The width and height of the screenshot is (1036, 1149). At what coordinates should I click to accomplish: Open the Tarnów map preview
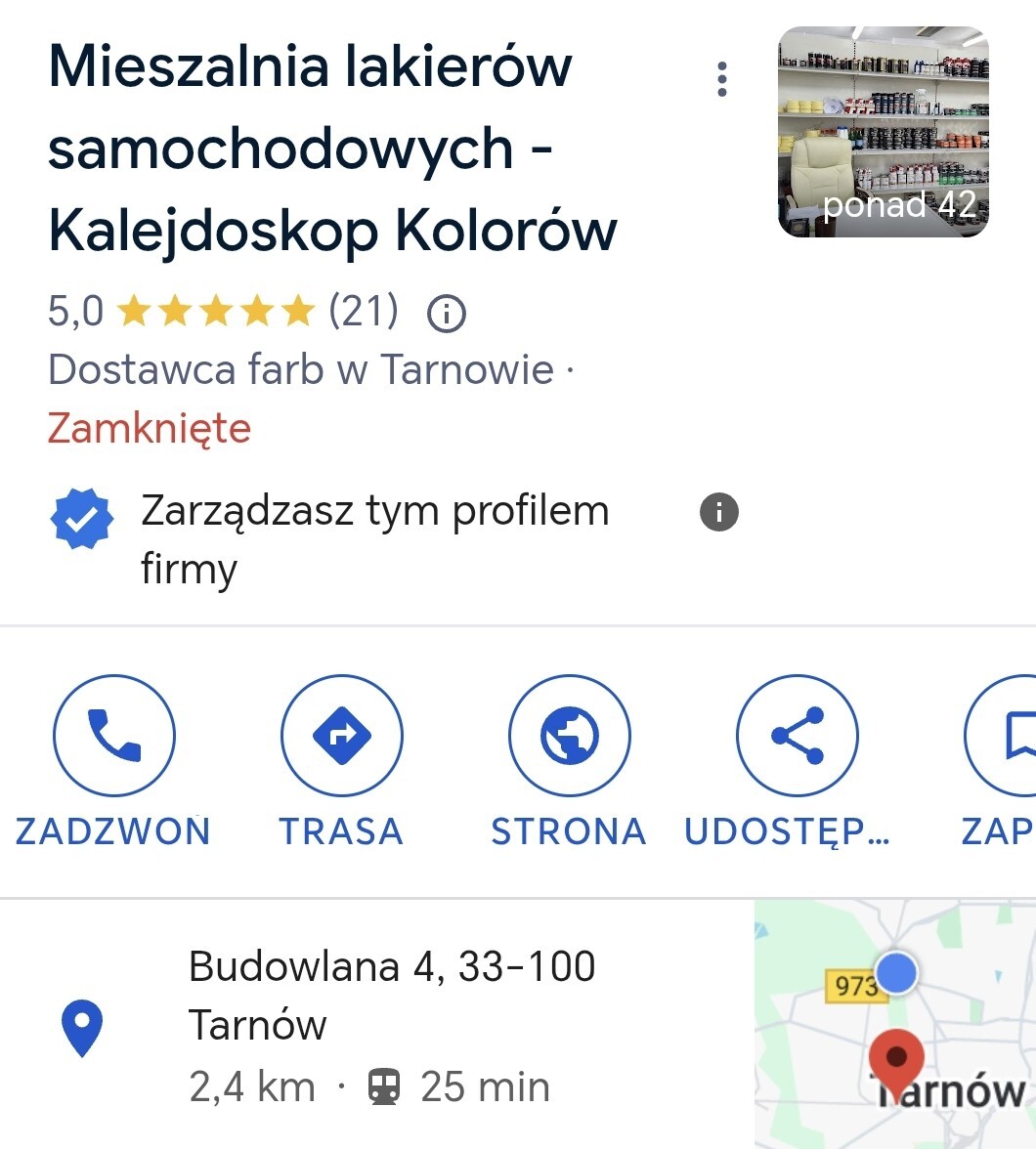click(894, 1026)
